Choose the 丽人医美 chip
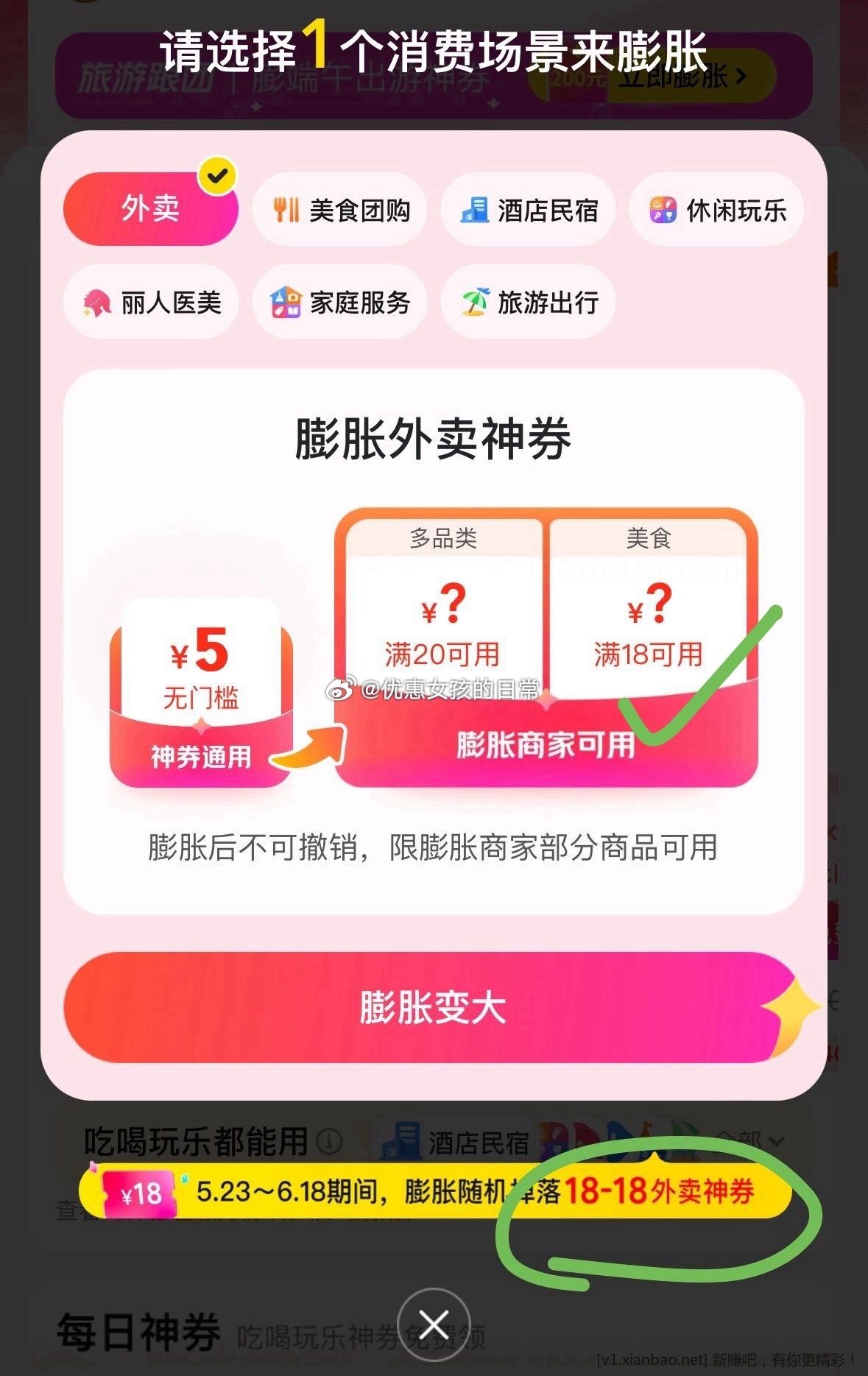868x1376 pixels. coord(151,302)
